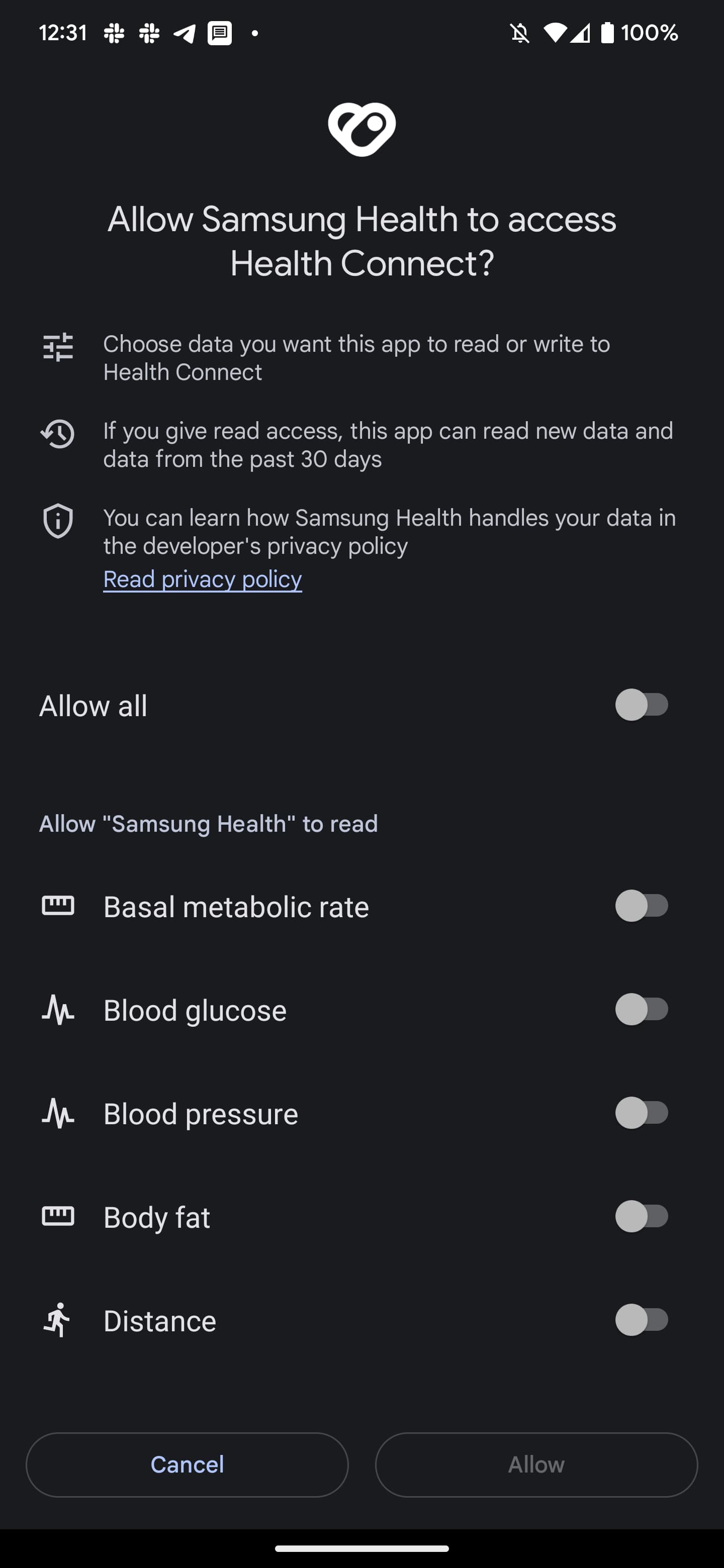The image size is (724, 1568).
Task: Toggle Basal metabolic rate read access
Action: 642,905
